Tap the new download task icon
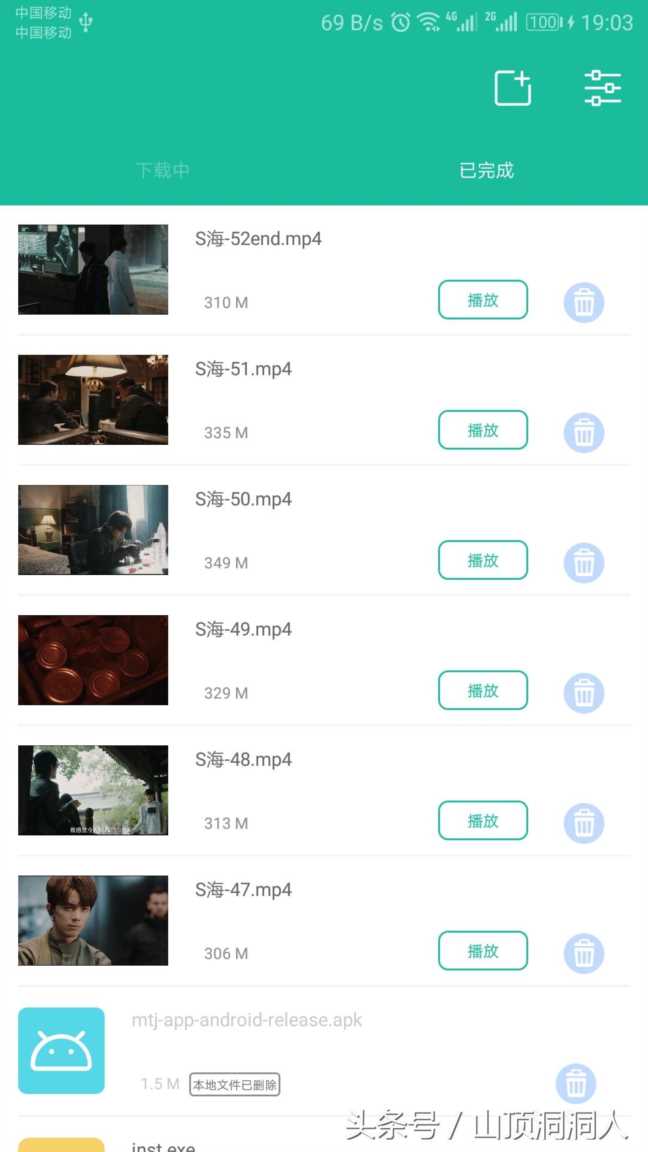This screenshot has height=1152, width=648. coord(512,89)
